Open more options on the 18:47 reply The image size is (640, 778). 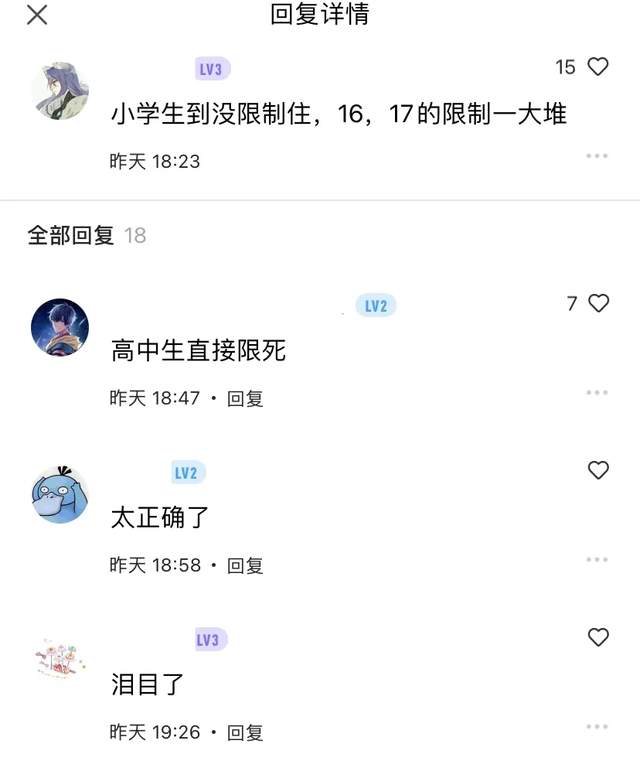[x=597, y=393]
